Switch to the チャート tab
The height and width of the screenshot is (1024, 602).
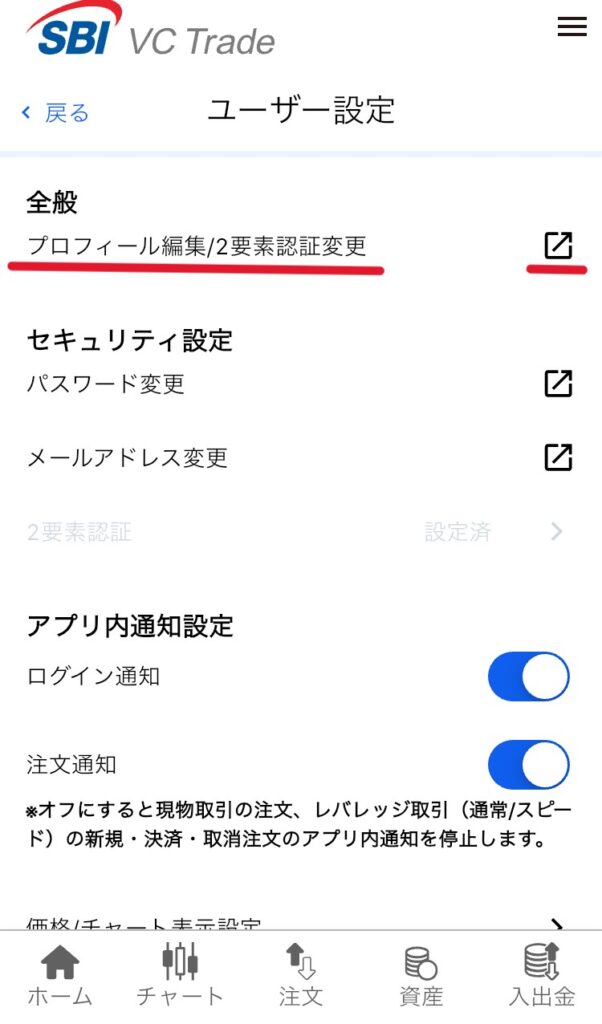(180, 976)
